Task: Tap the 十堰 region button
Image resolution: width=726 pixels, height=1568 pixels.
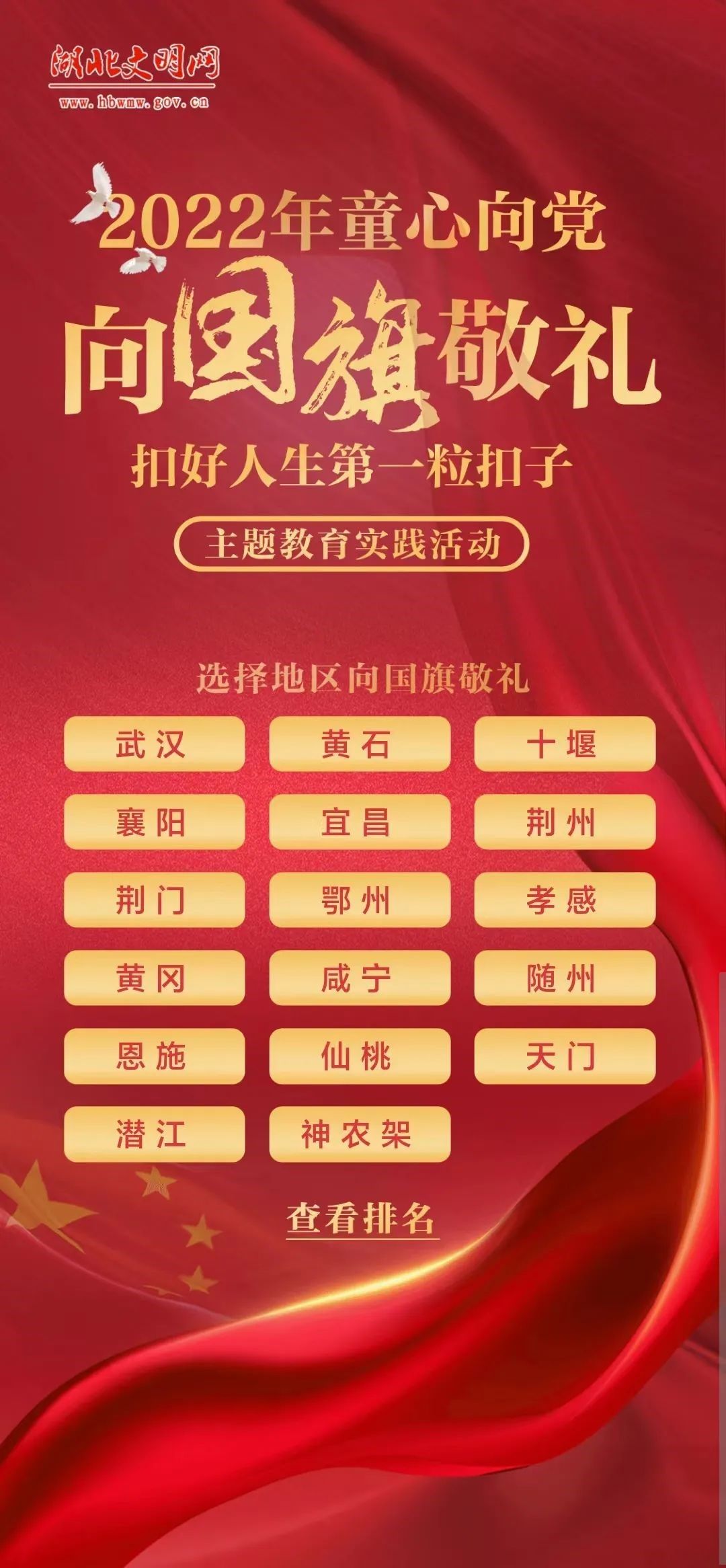Action: [x=565, y=744]
